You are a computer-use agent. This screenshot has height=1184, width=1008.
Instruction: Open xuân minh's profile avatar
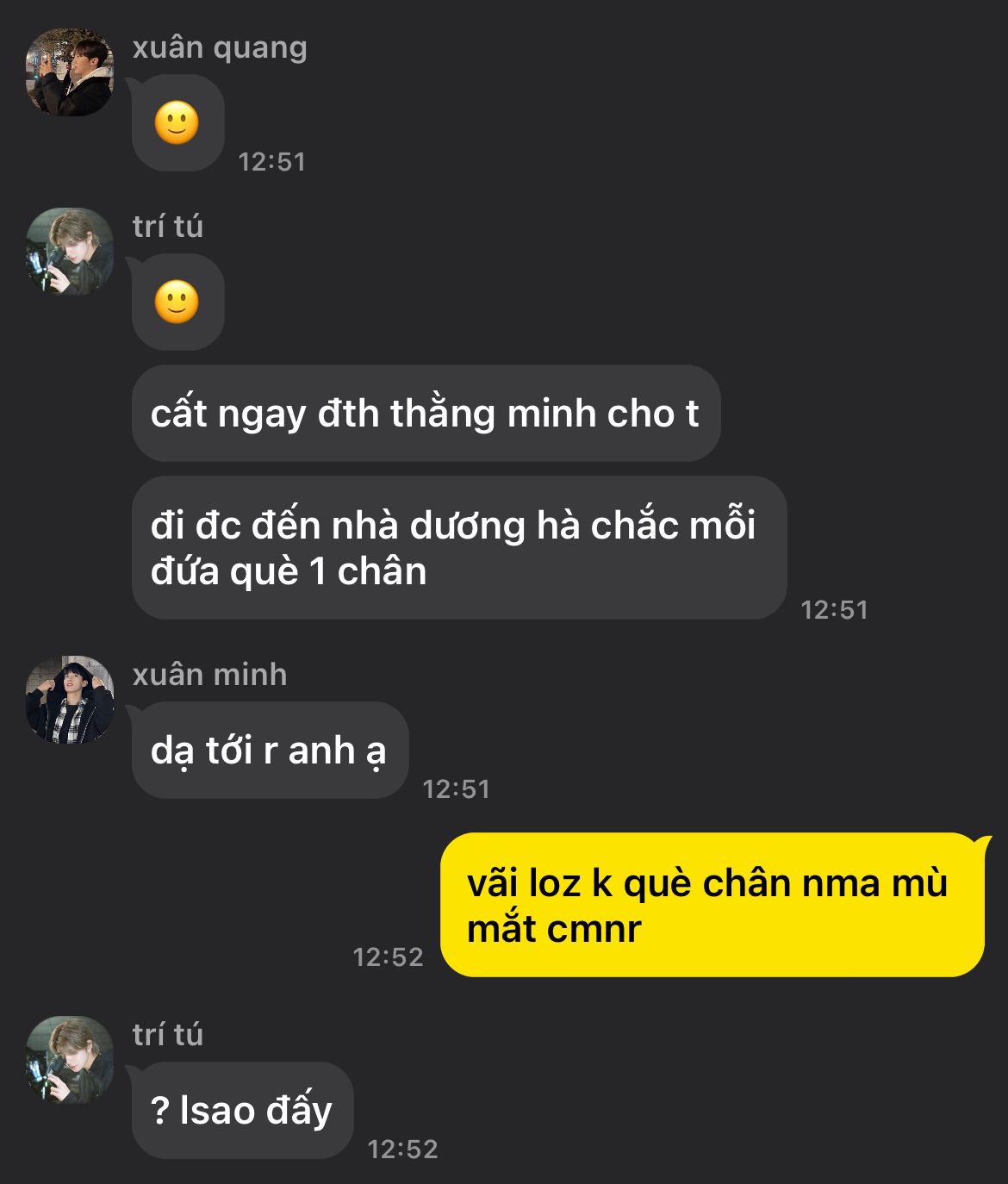(x=70, y=699)
